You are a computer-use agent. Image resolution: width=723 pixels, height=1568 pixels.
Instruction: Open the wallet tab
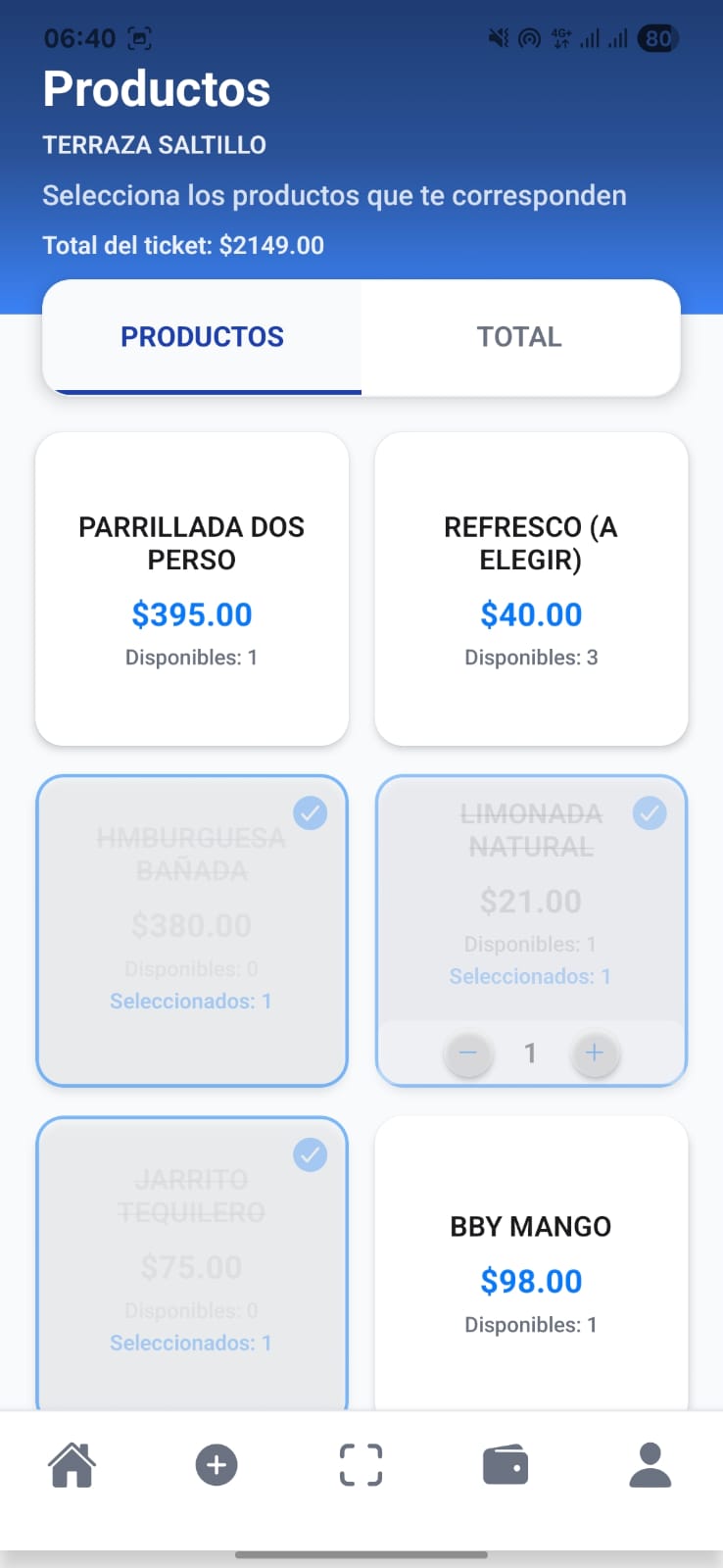pos(506,1465)
